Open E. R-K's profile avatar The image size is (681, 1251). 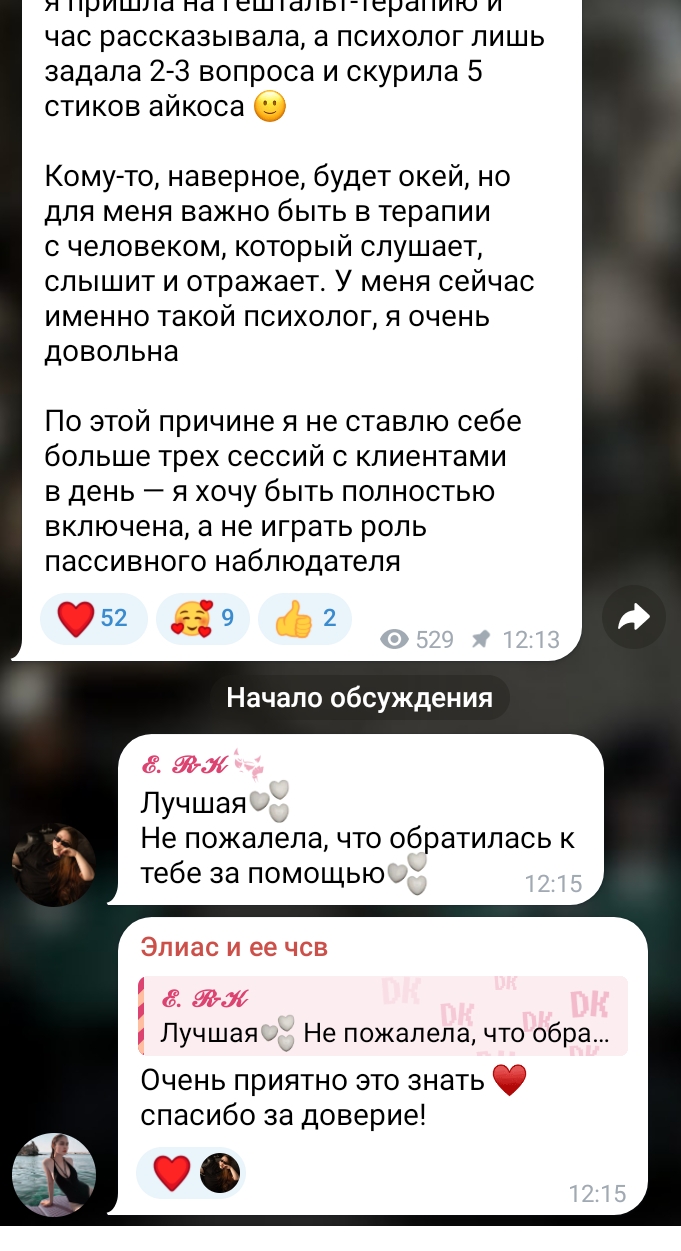(54, 864)
